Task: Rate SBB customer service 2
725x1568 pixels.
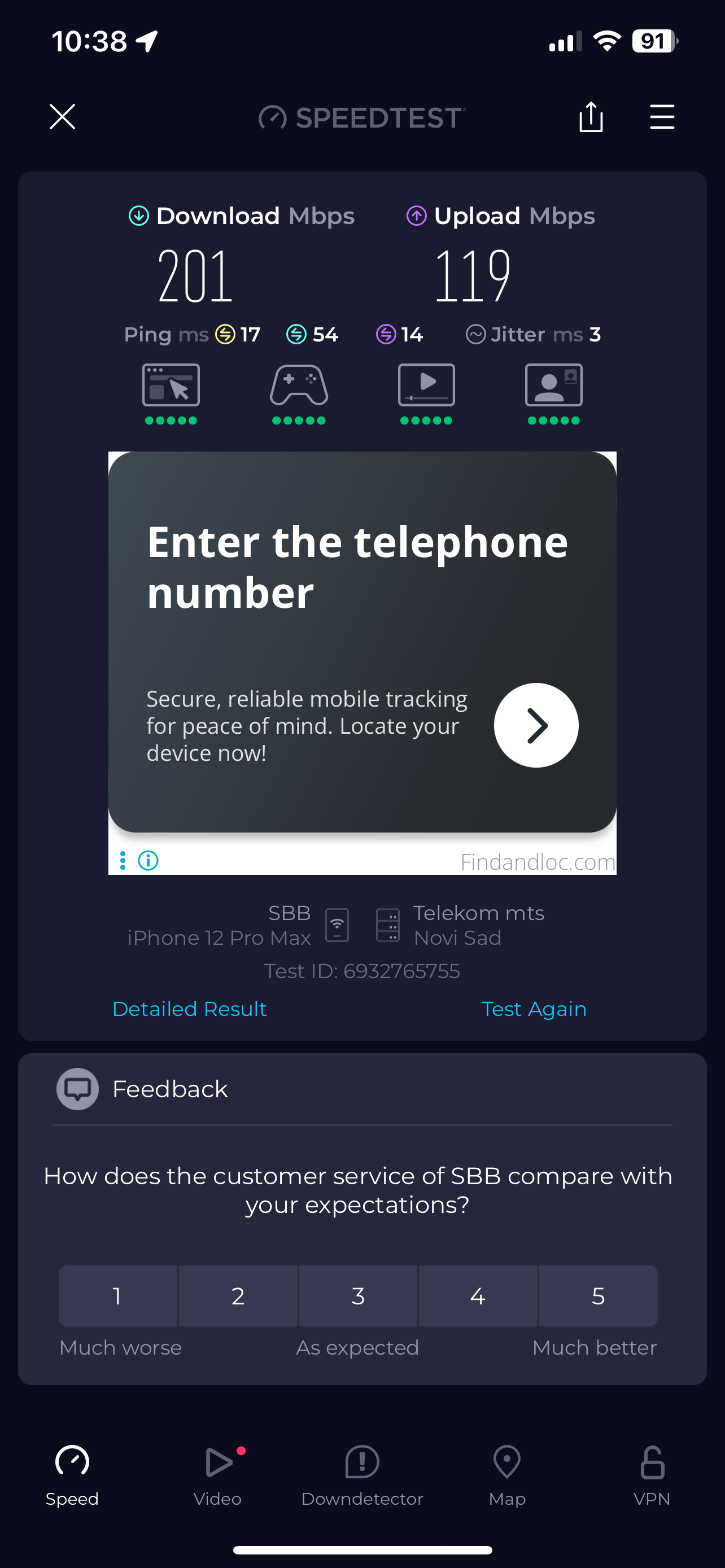Action: coord(238,1295)
